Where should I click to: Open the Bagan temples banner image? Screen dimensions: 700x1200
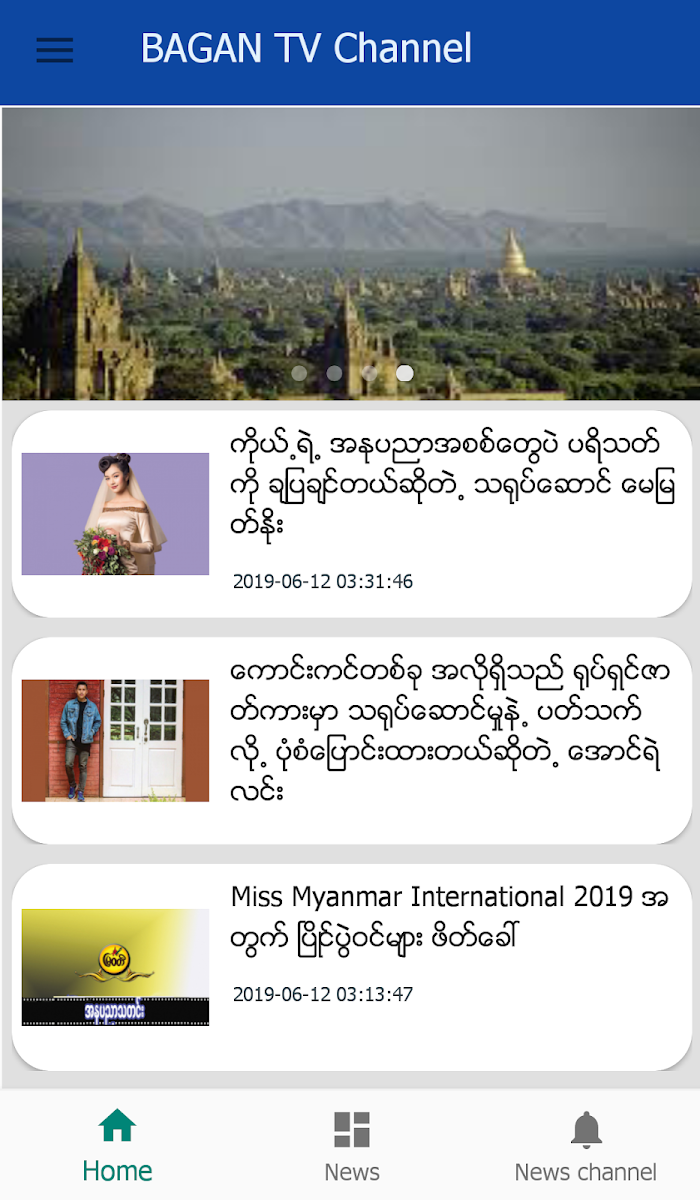(350, 253)
